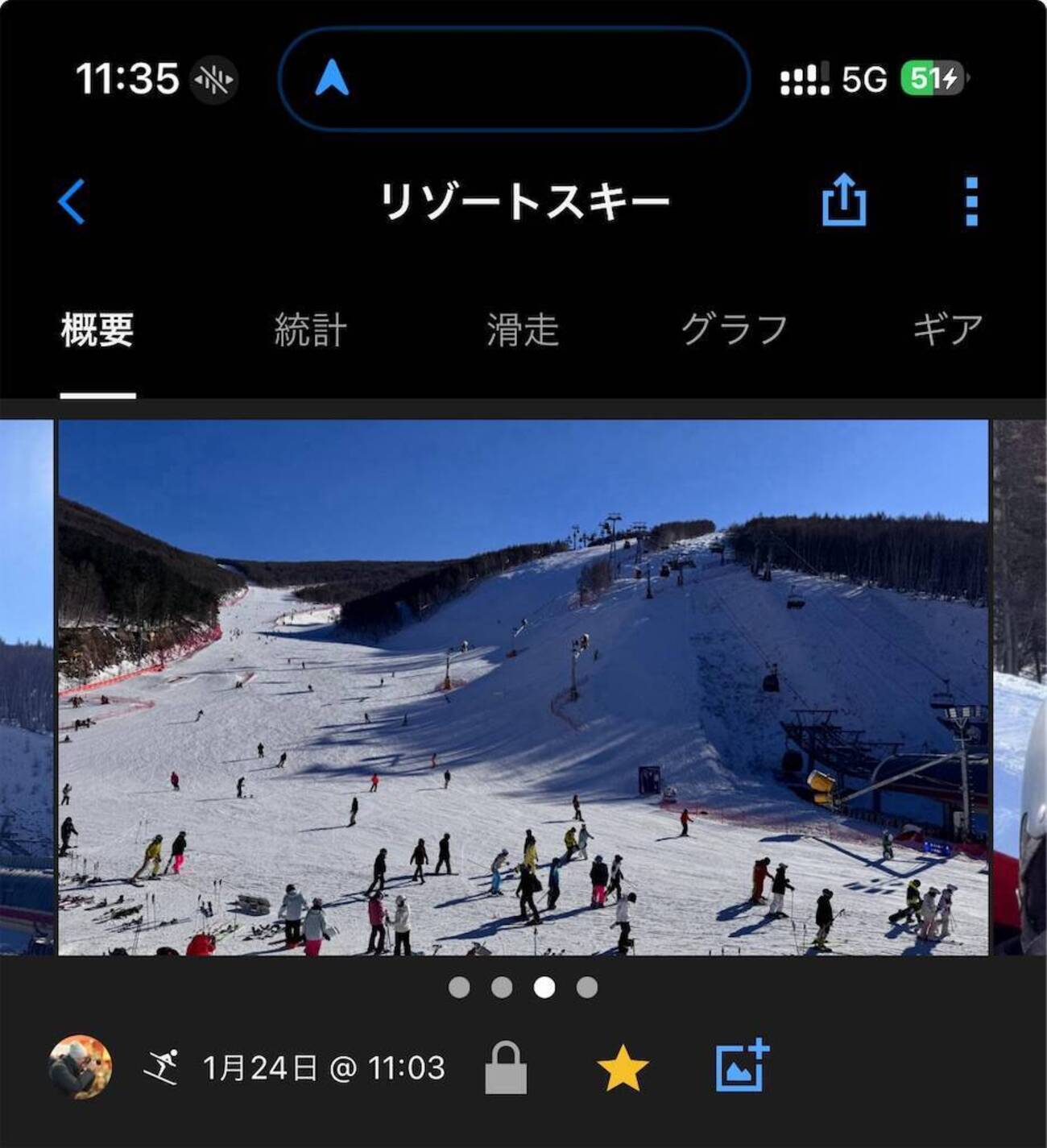The height and width of the screenshot is (1148, 1047).
Task: Select the 概要 tab
Action: [x=97, y=329]
